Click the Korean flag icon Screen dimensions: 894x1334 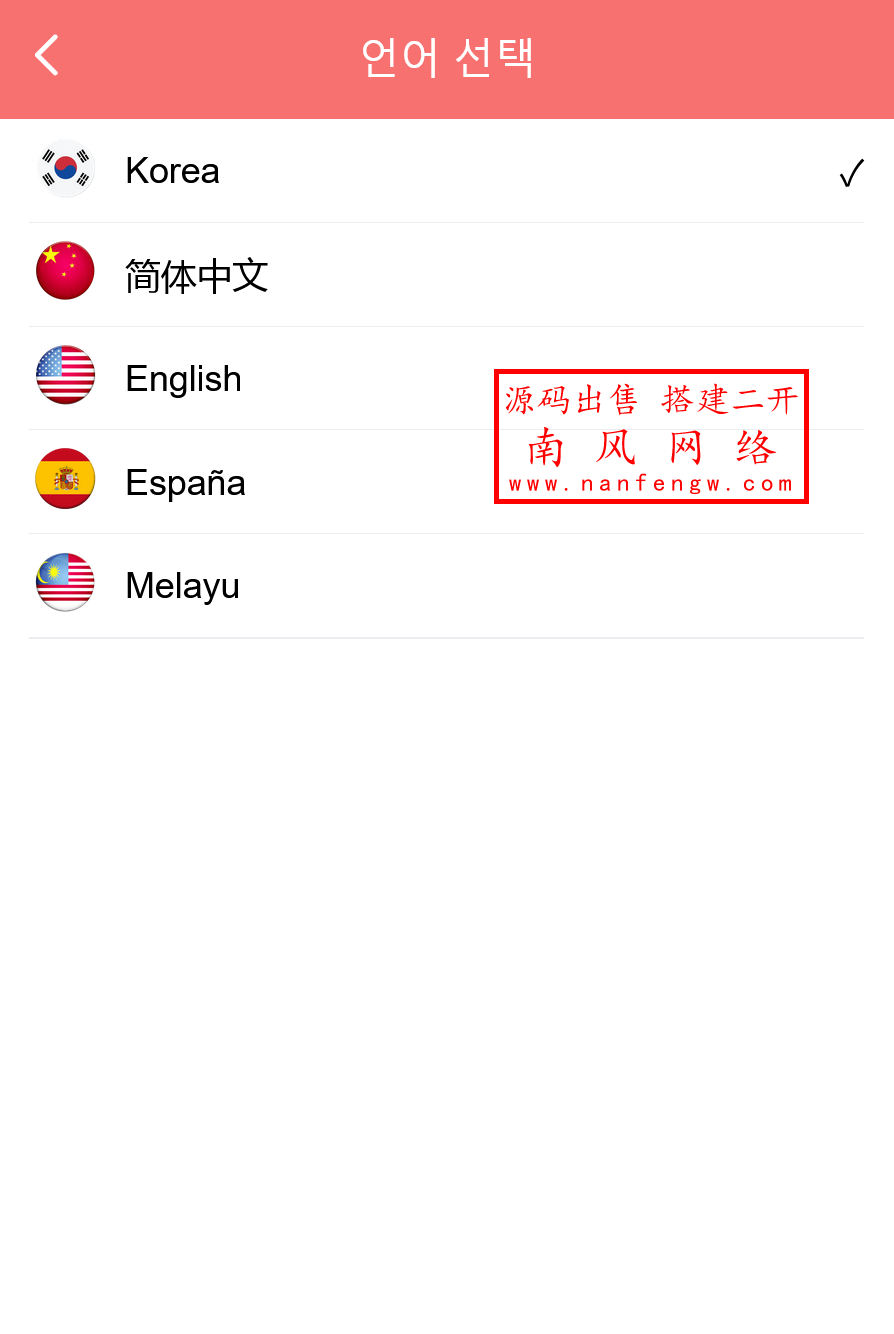pos(64,170)
